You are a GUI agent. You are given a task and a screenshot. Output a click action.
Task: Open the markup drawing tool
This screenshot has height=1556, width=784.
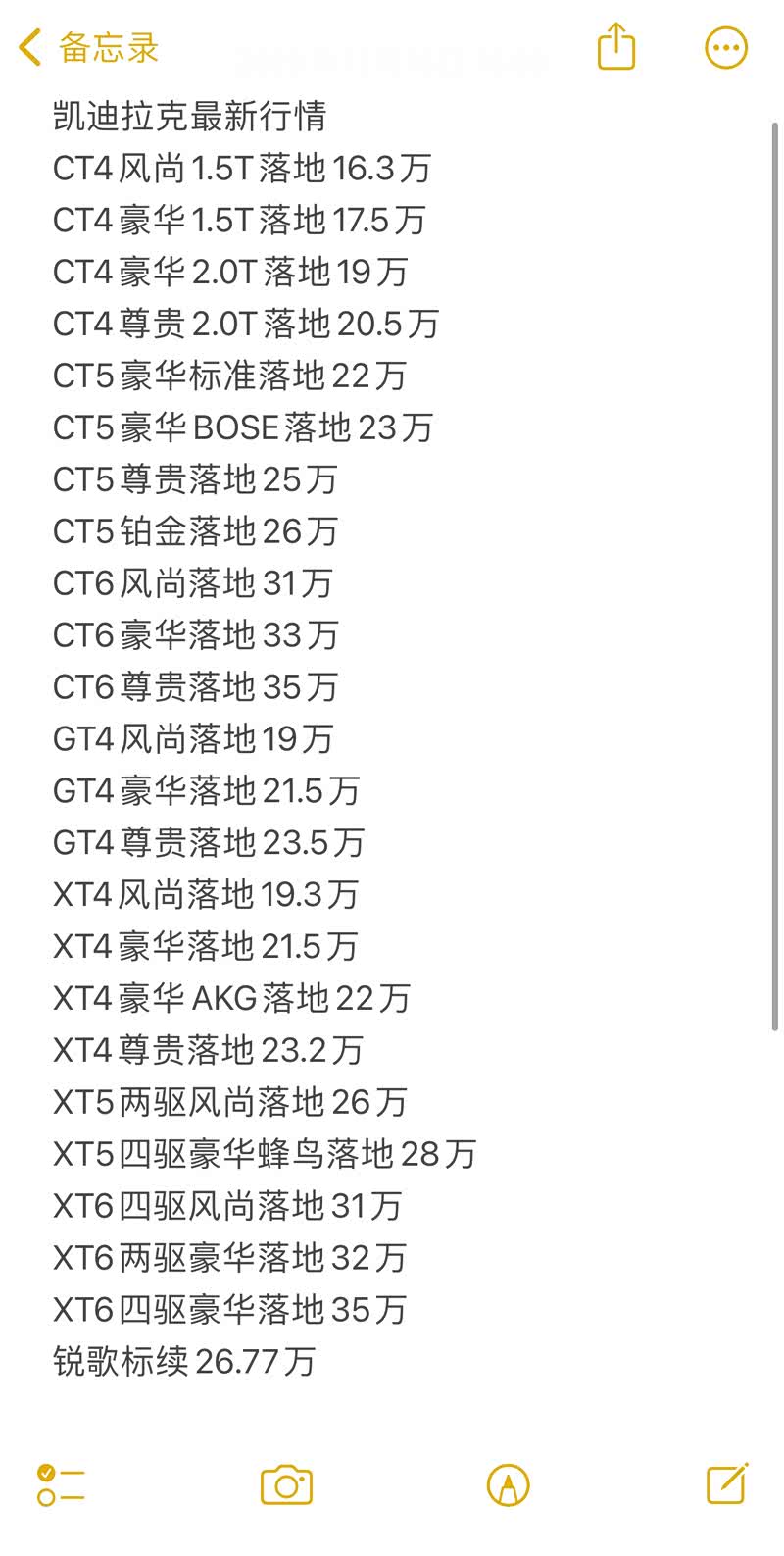point(508,1484)
